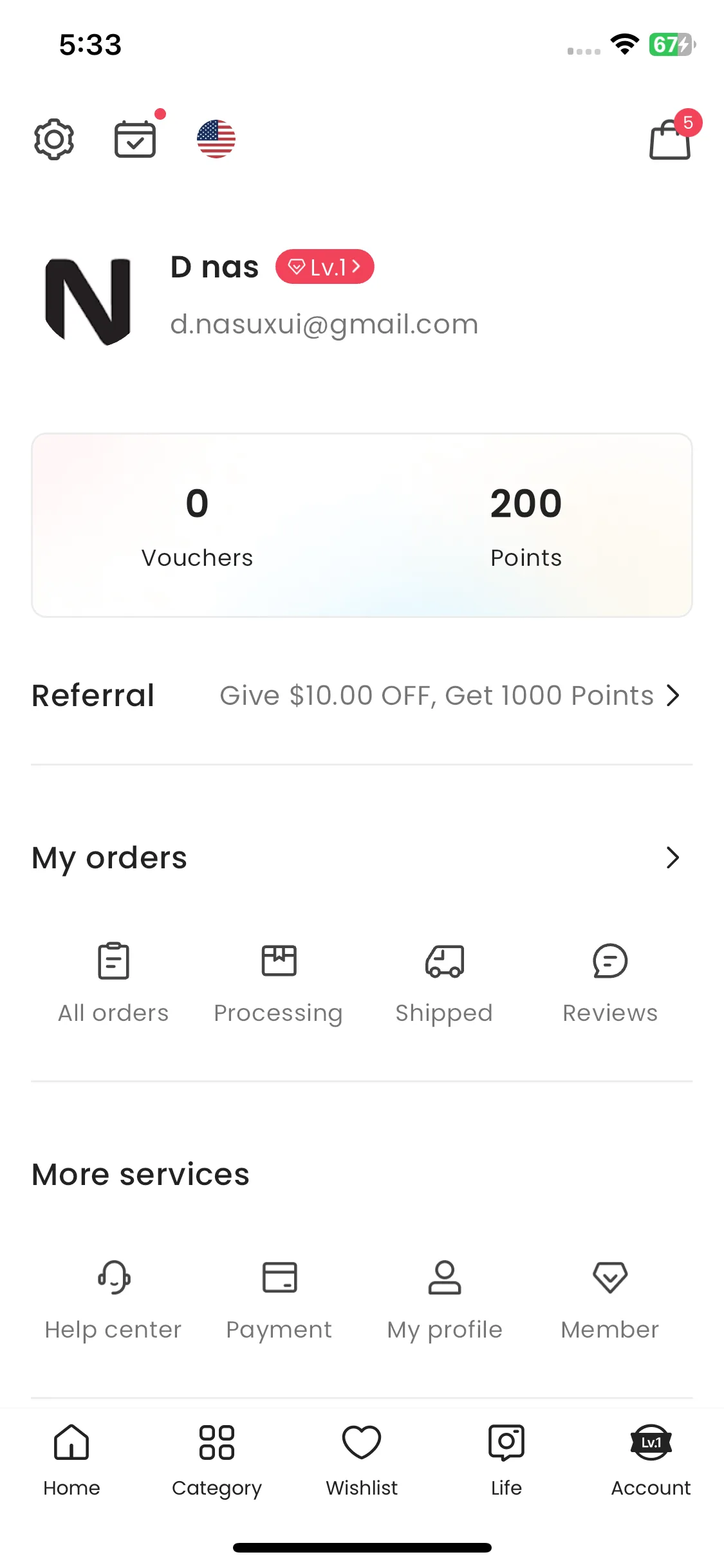Open the Referral offer row
The height and width of the screenshot is (1568, 724).
click(362, 695)
